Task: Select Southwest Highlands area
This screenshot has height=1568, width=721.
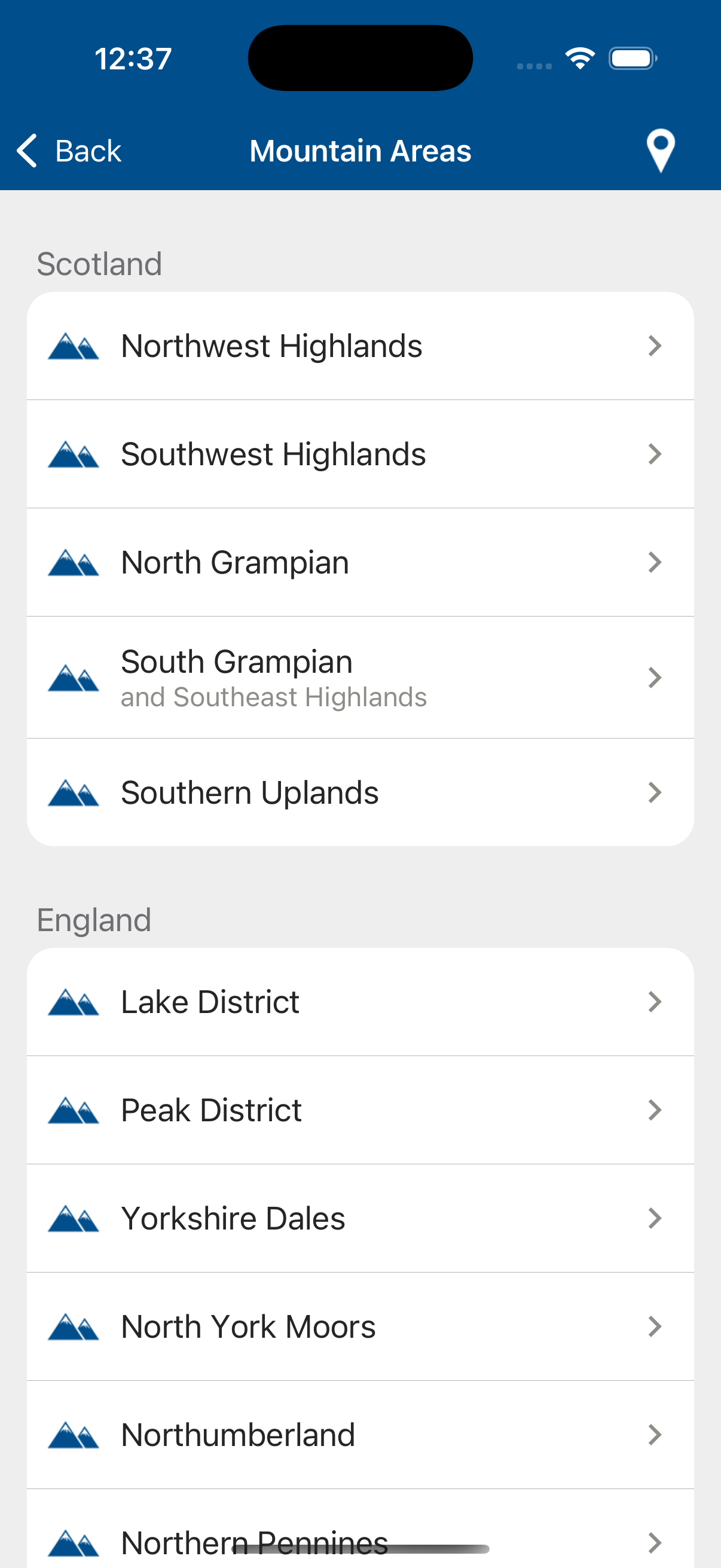Action: [x=360, y=454]
